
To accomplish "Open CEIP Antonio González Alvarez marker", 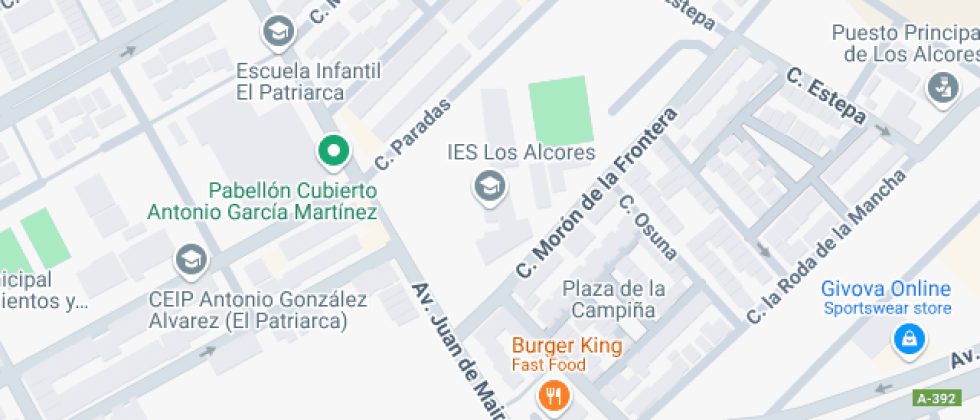I will [x=190, y=261].
